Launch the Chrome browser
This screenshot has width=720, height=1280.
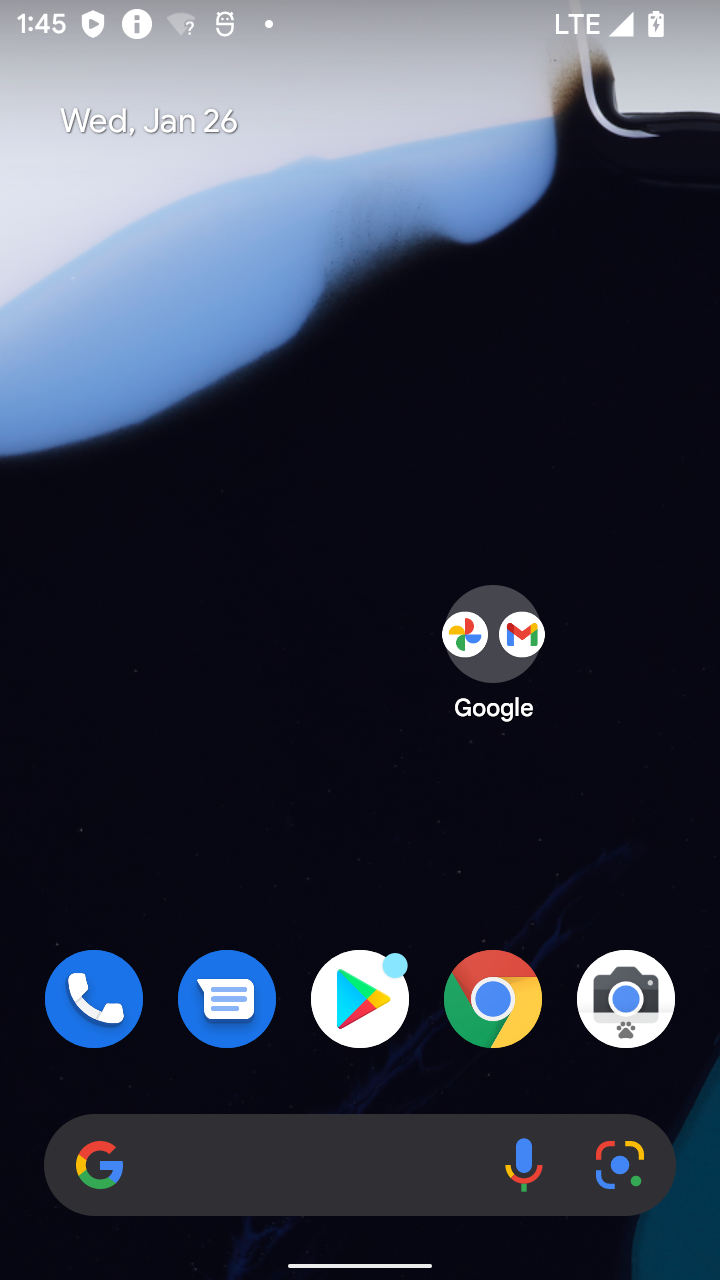pos(493,999)
